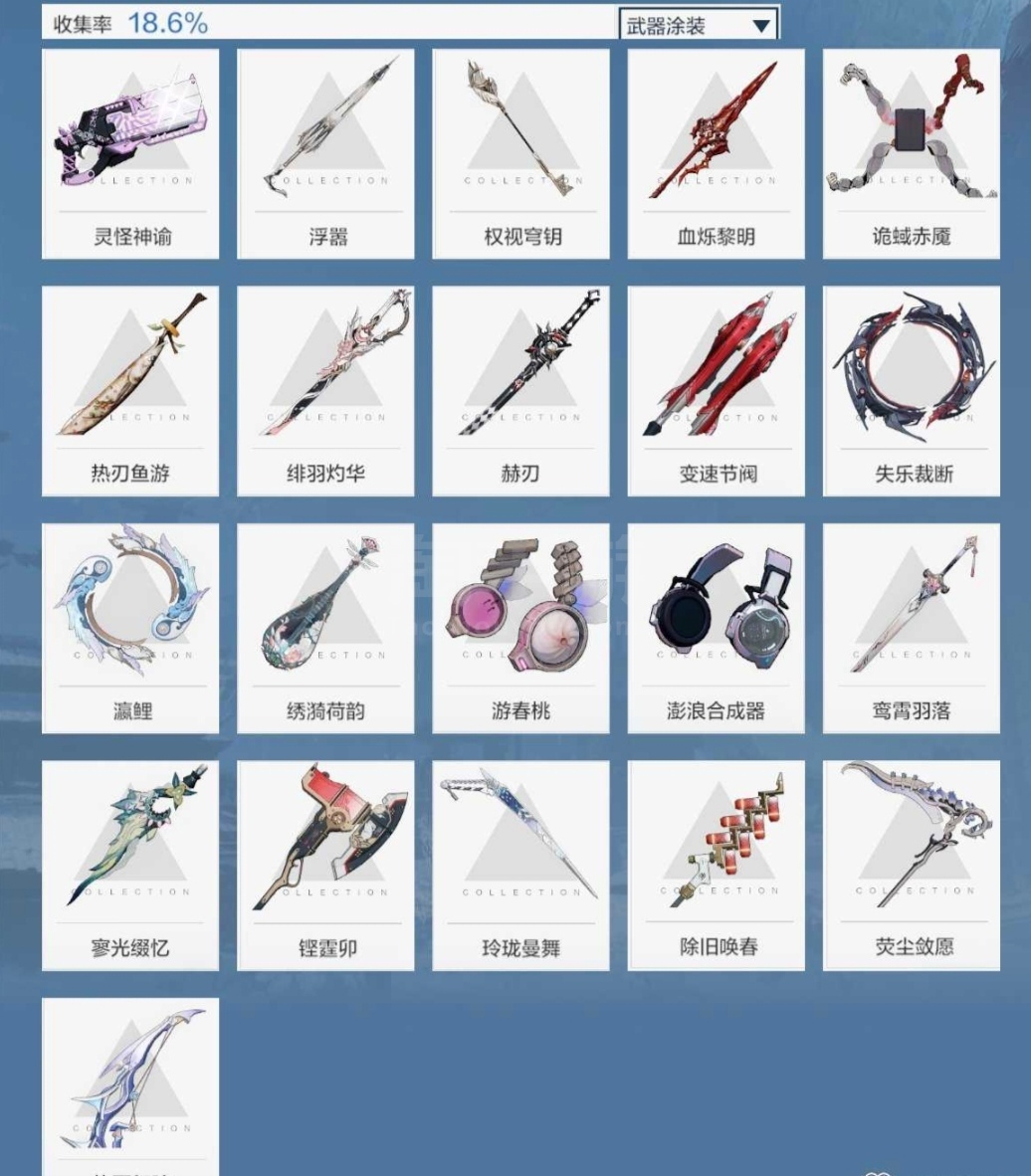Viewport: 1031px width, 1176px height.
Task: Open the 寥光缀忆 collection item
Action: [x=130, y=865]
